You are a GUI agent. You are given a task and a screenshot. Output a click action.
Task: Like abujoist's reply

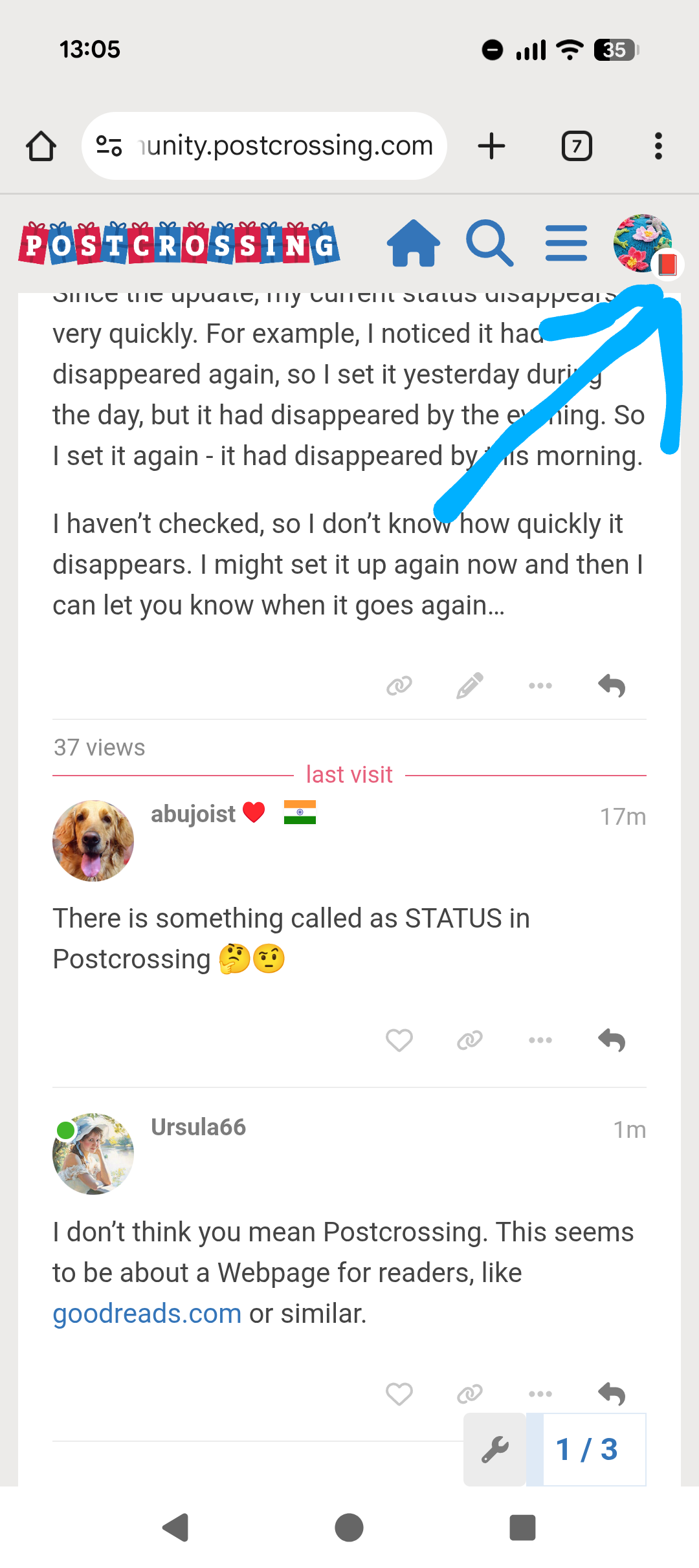(x=399, y=1040)
